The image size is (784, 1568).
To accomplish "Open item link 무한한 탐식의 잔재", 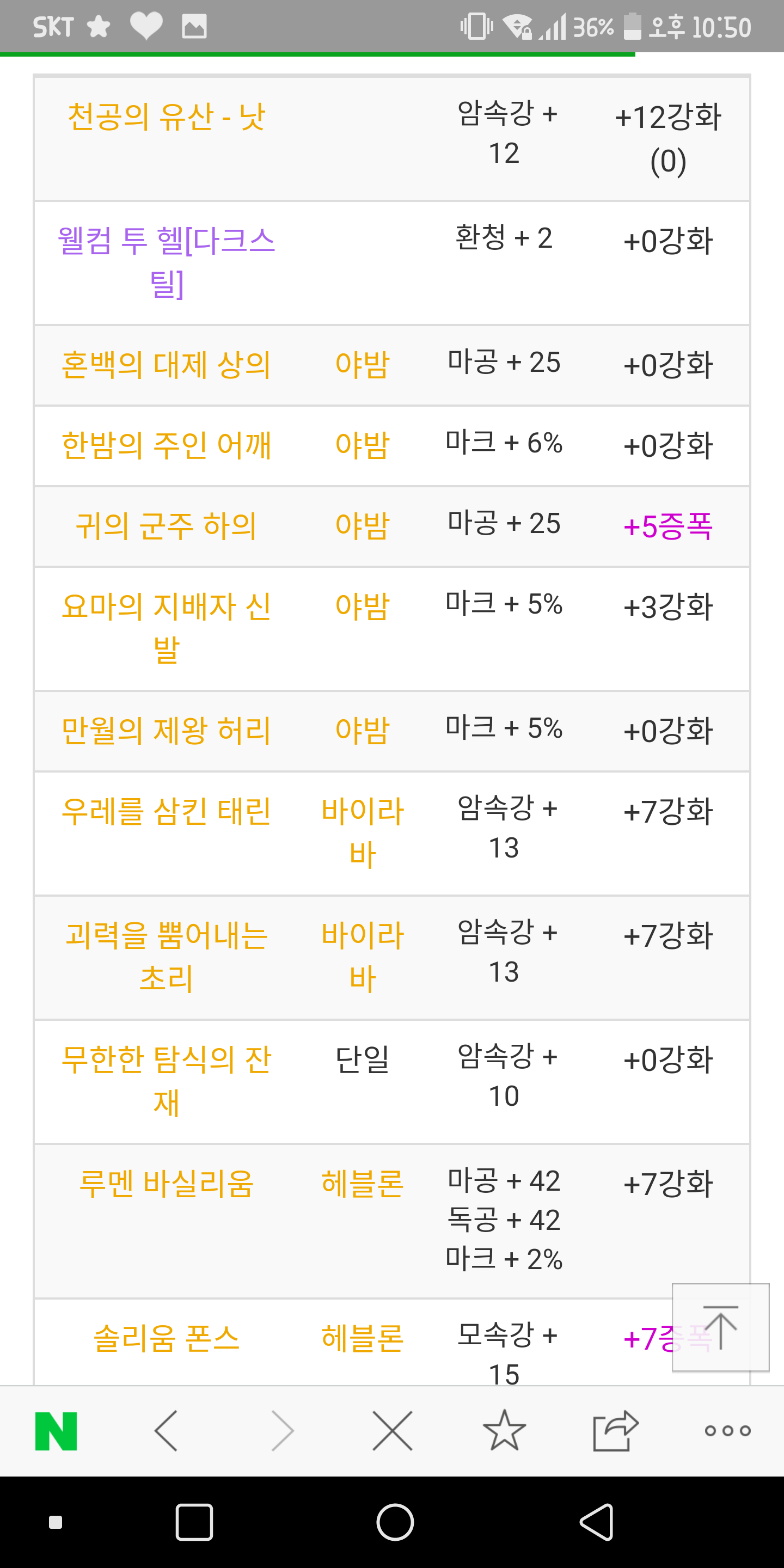I will (x=166, y=1080).
